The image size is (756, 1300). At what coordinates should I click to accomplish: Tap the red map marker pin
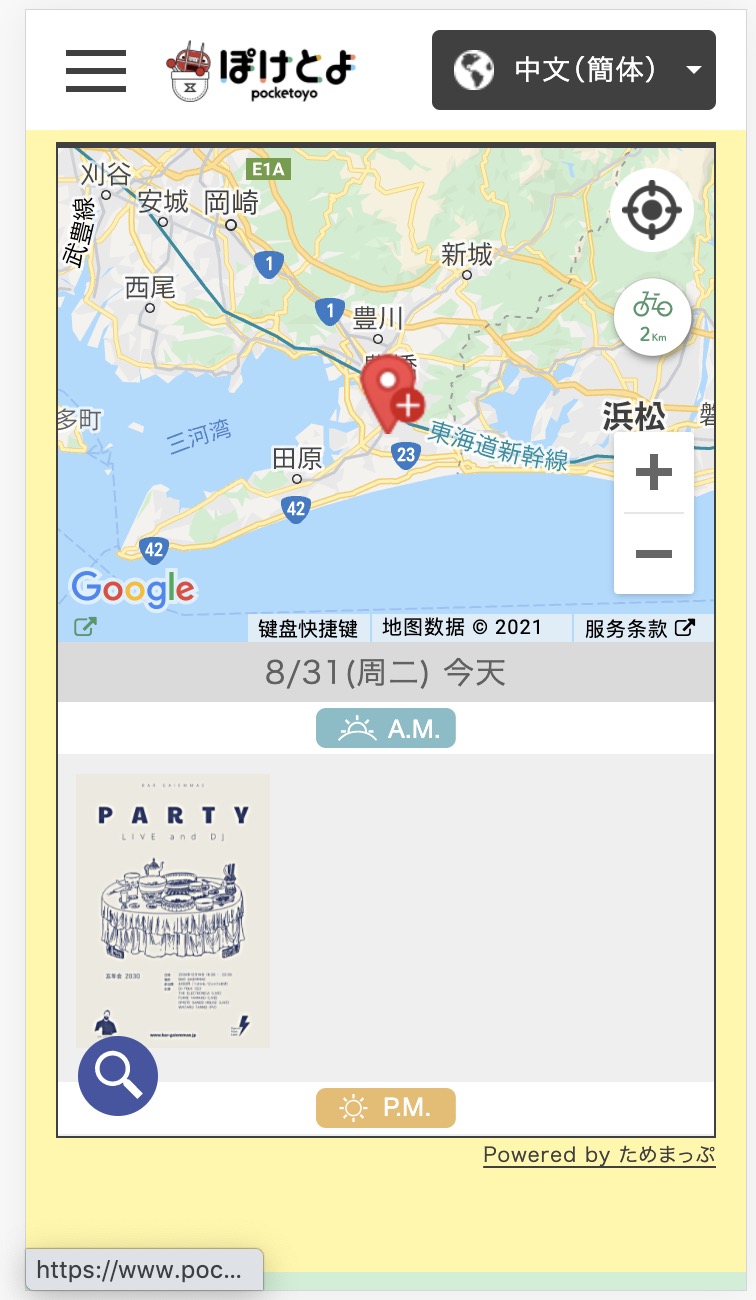tap(390, 395)
